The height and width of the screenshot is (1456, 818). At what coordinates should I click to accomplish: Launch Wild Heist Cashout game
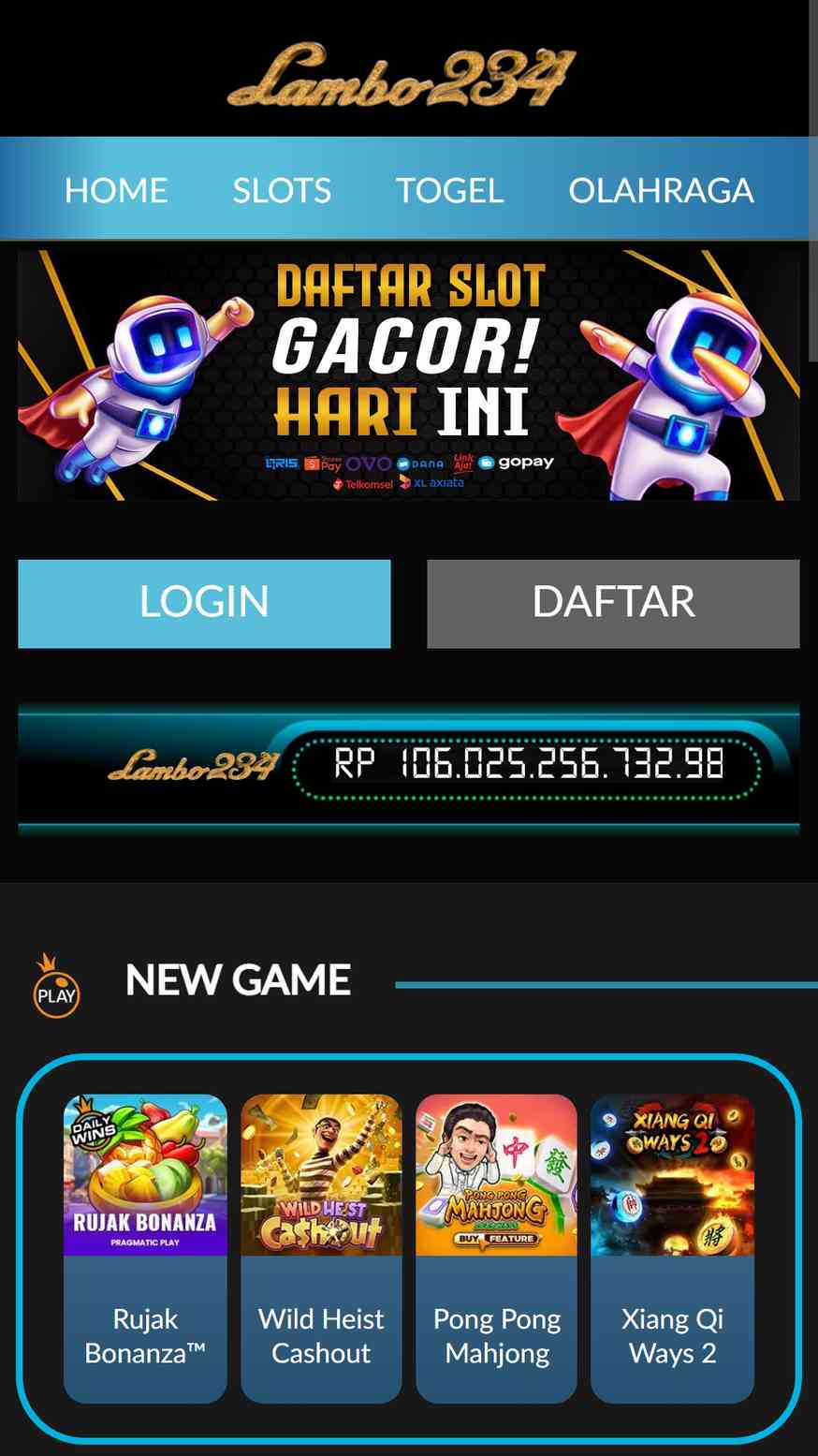pyautogui.click(x=321, y=1248)
